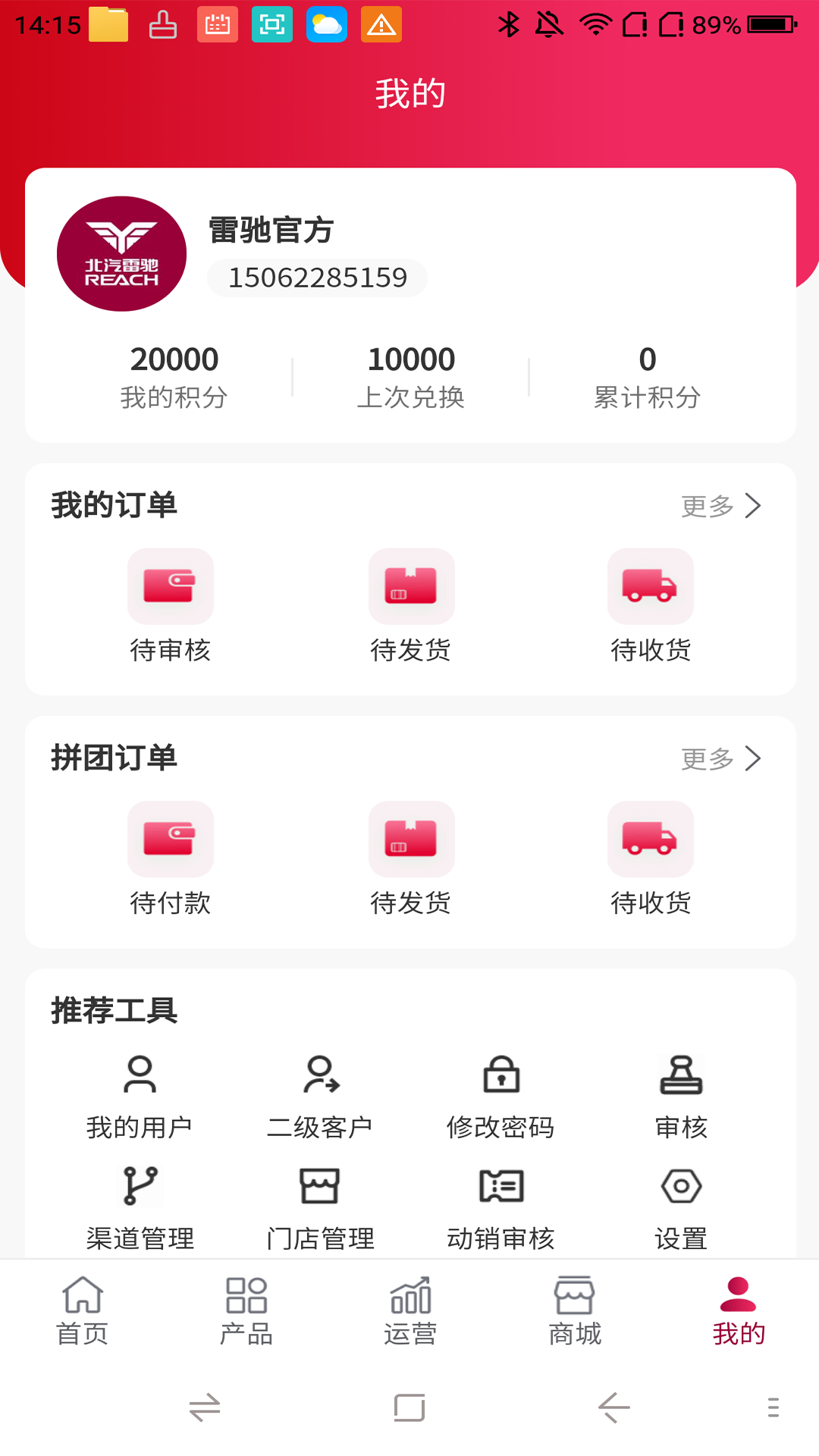
Task: Open 设置 settings
Action: click(x=681, y=1207)
